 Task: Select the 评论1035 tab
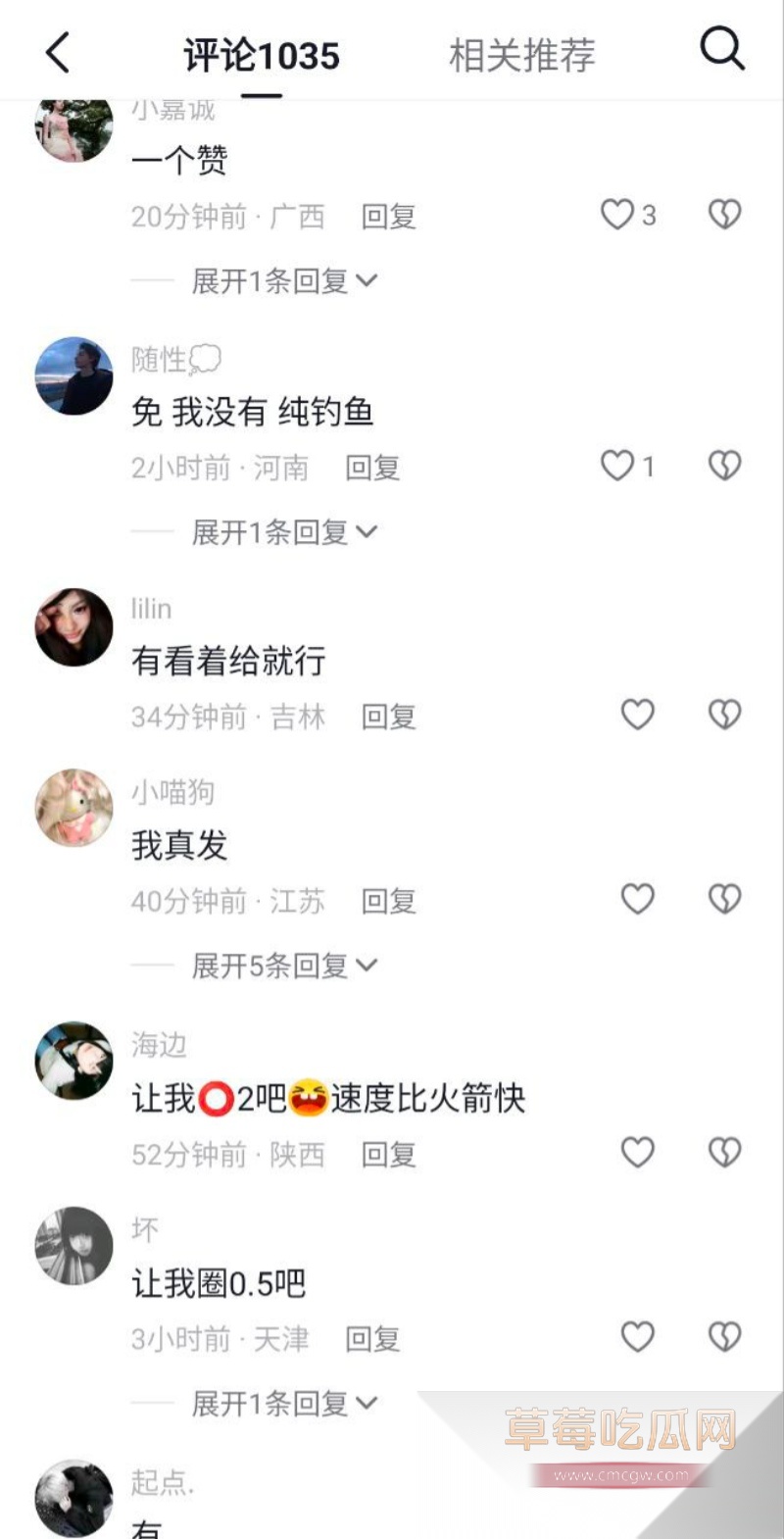coord(260,56)
